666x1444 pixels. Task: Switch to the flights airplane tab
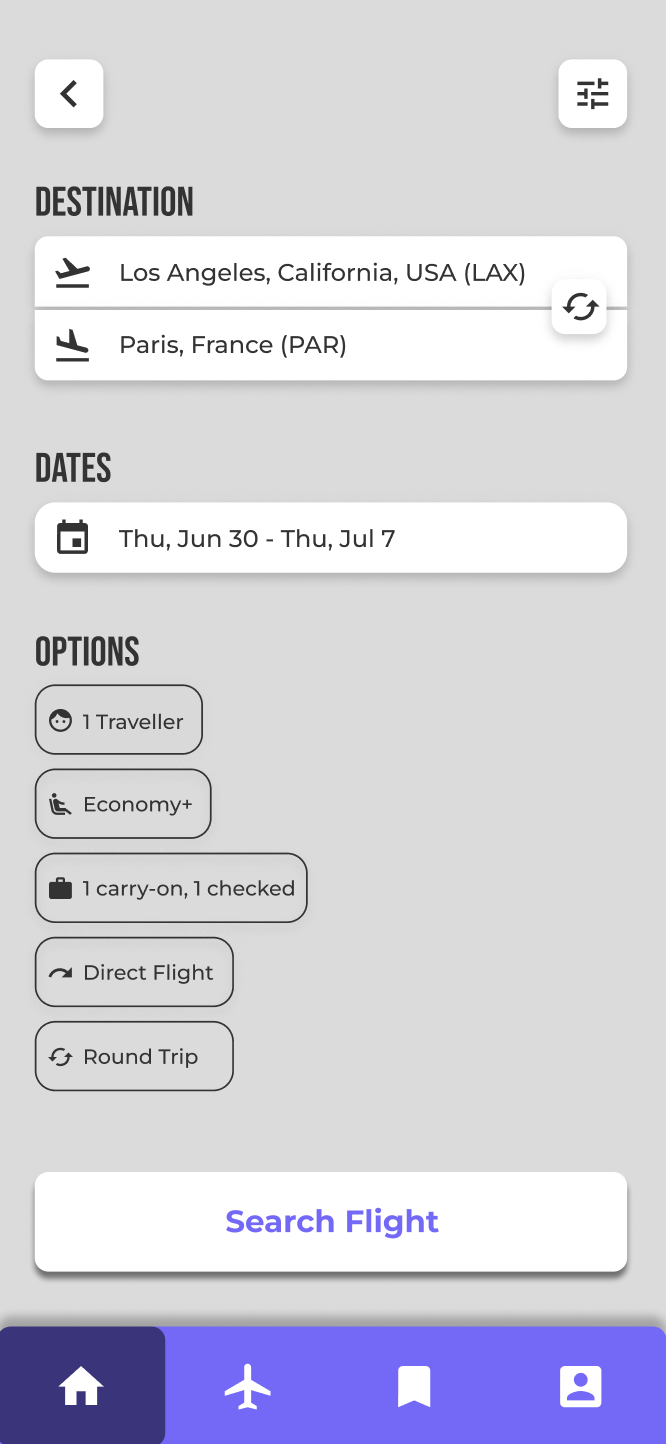[x=248, y=1387]
